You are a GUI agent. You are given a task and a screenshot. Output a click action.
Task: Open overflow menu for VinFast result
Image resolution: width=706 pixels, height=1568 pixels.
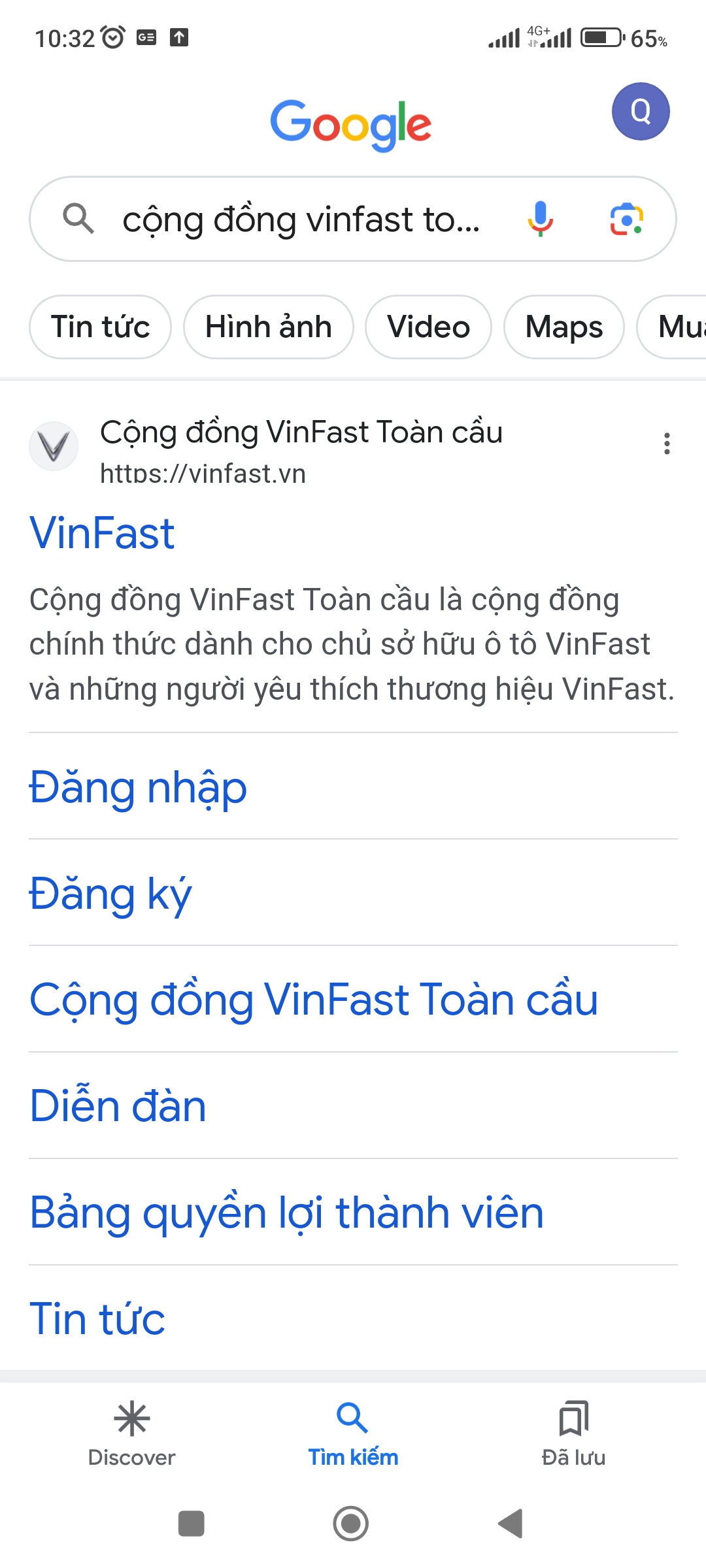[666, 444]
